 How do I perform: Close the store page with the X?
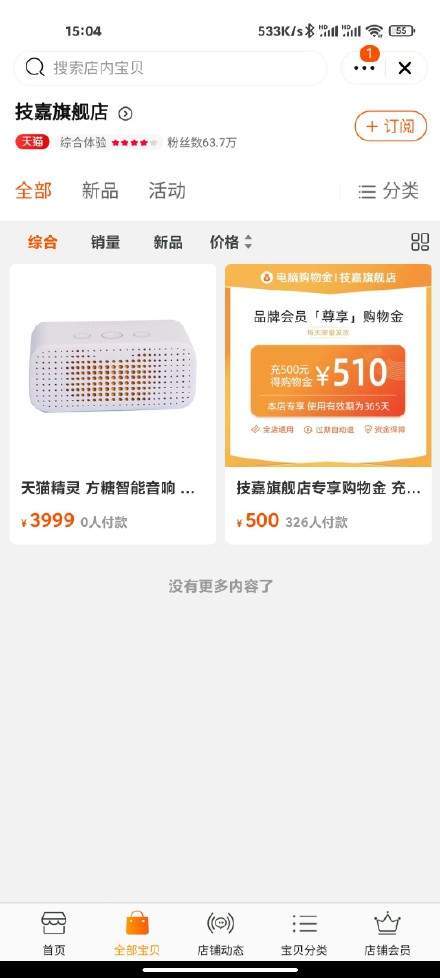tap(405, 68)
